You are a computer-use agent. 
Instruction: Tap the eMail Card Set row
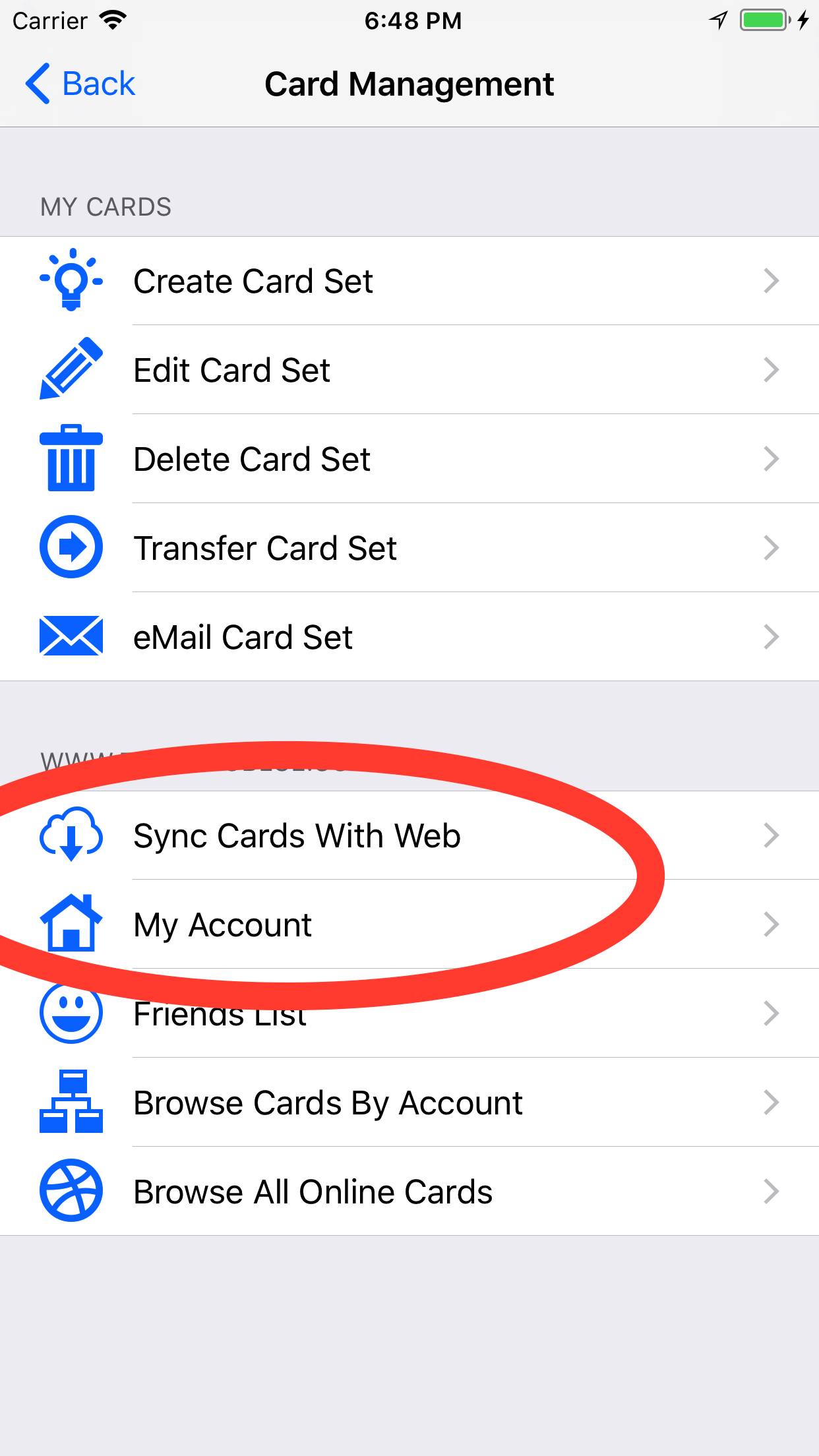coord(409,637)
